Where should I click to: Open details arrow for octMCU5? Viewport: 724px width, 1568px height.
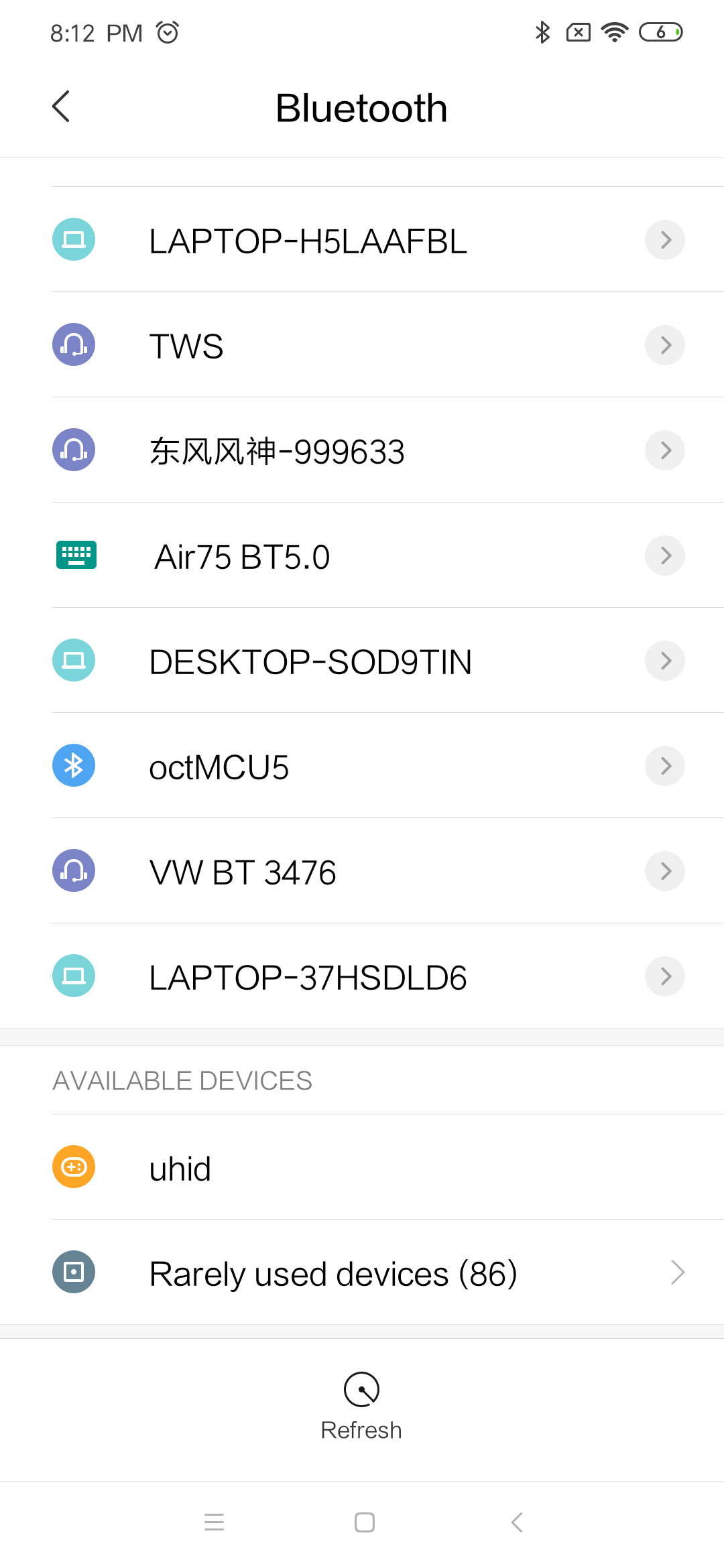664,766
